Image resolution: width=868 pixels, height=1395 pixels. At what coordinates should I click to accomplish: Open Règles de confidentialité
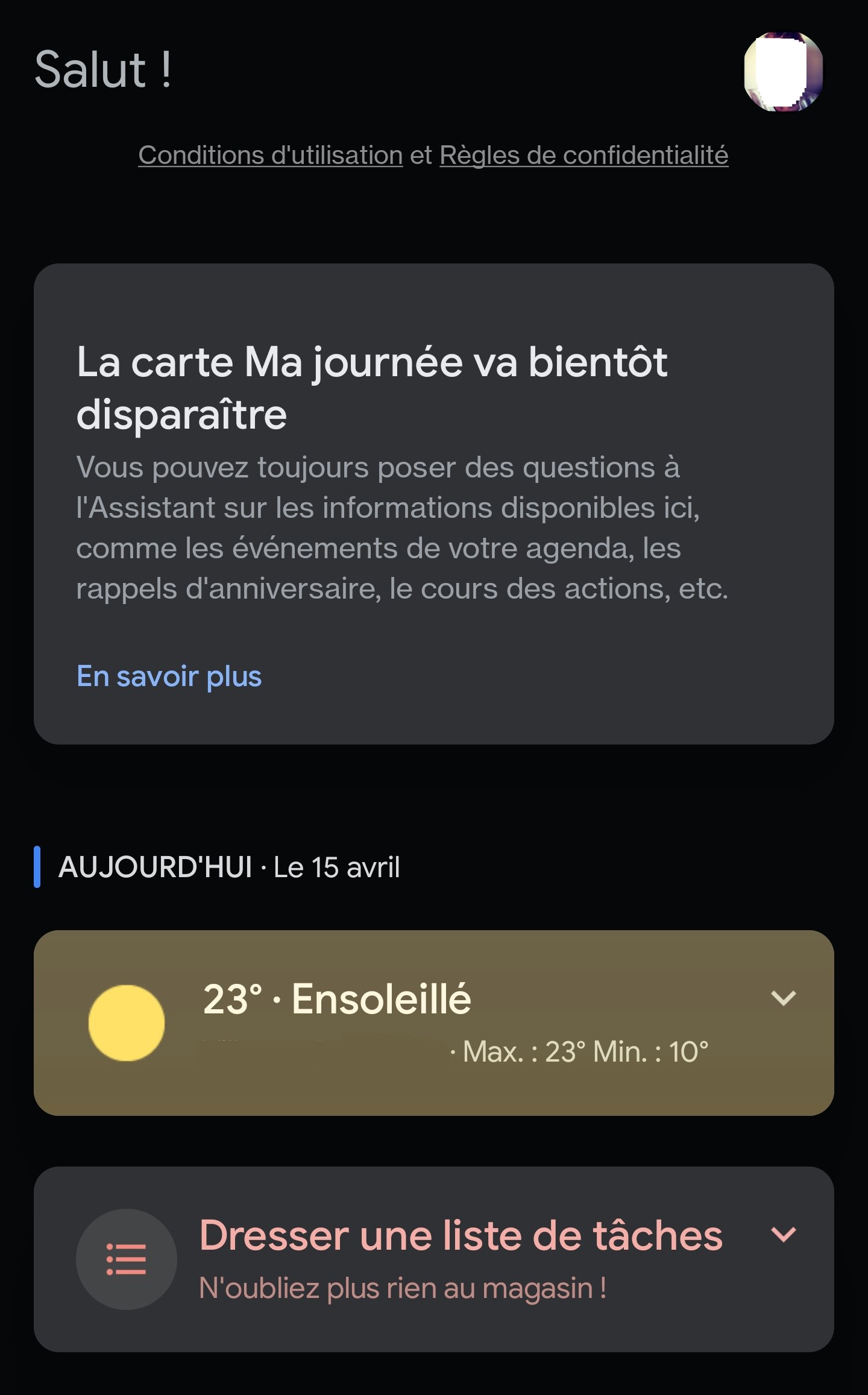point(583,154)
